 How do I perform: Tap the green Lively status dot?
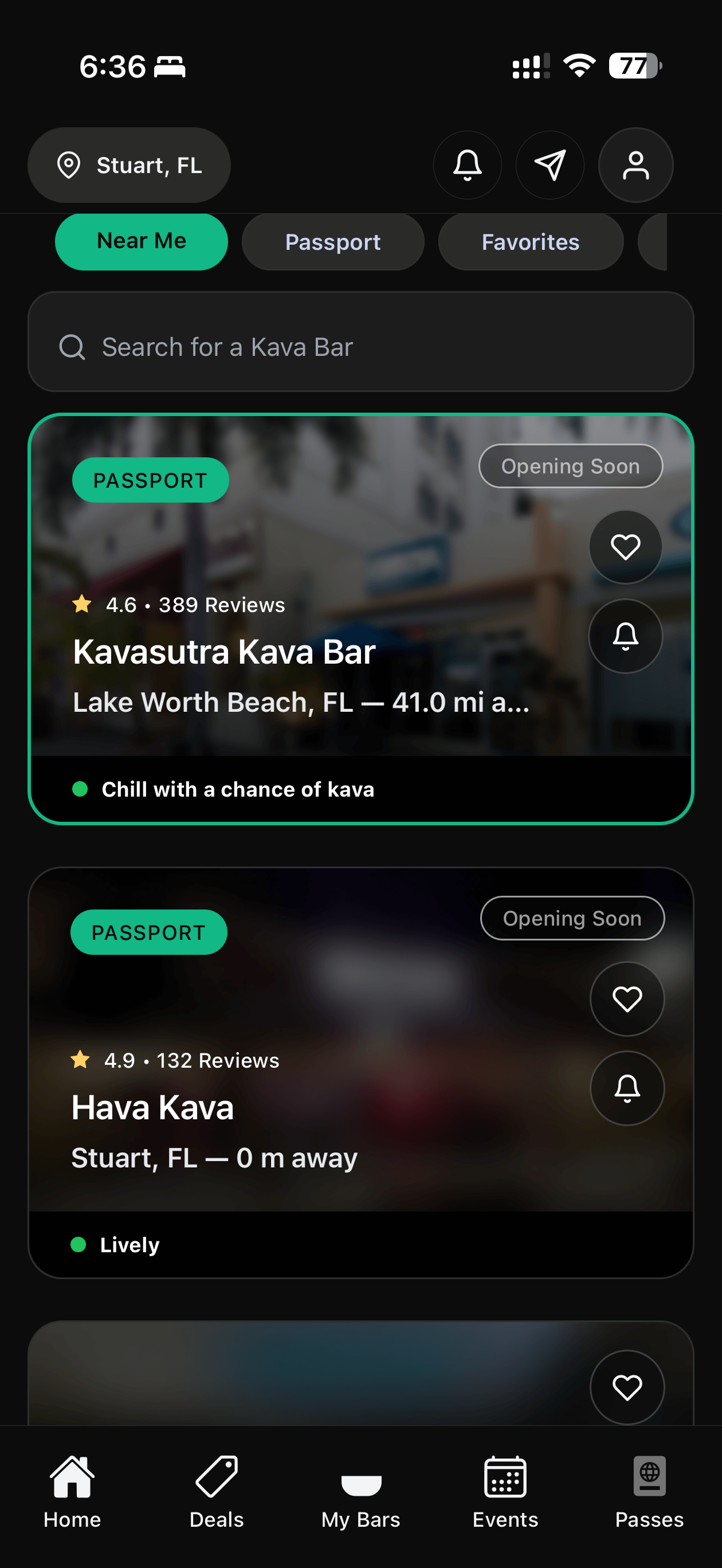[x=80, y=1244]
